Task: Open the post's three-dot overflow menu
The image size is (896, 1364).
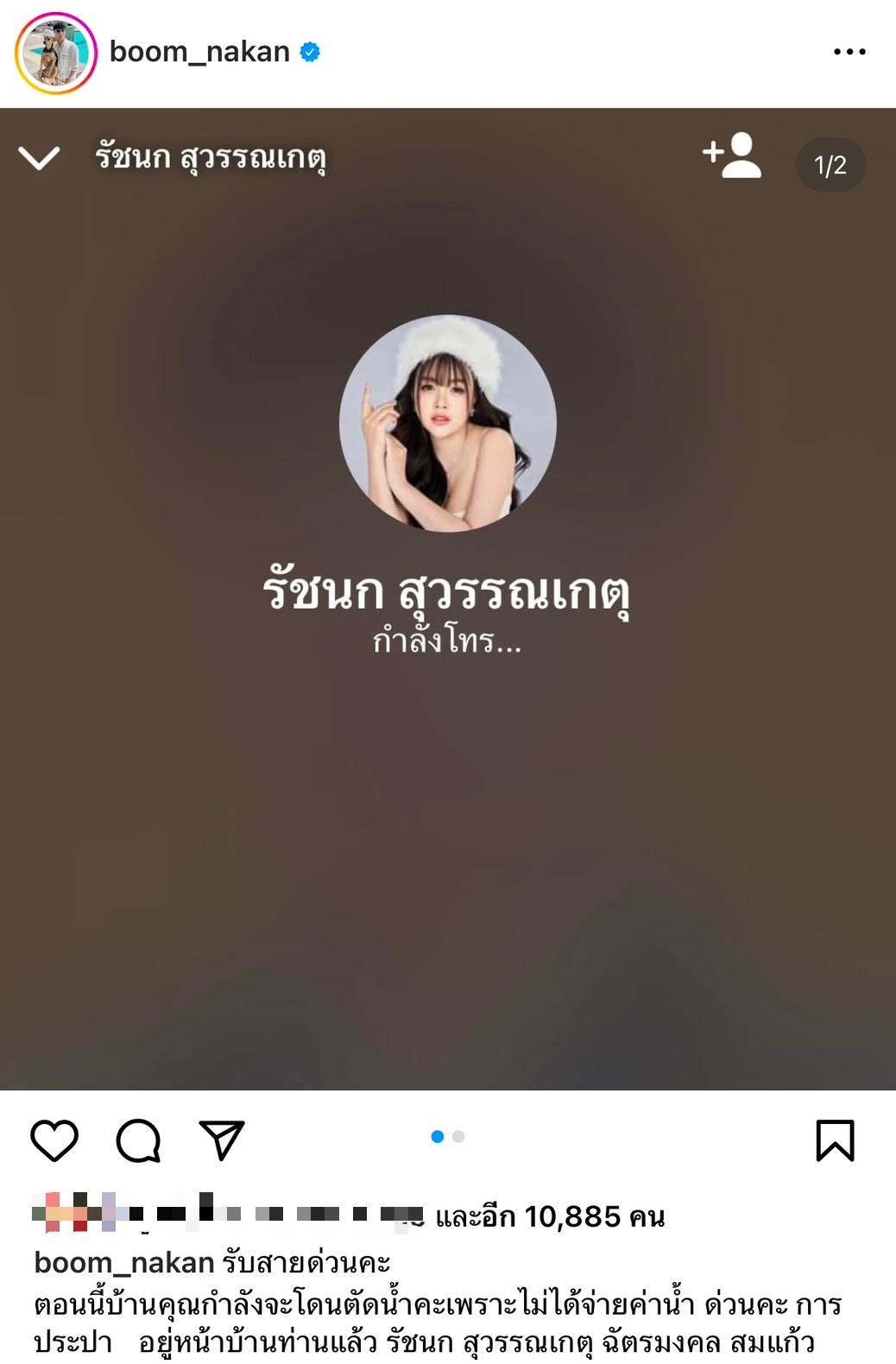Action: pyautogui.click(x=849, y=52)
